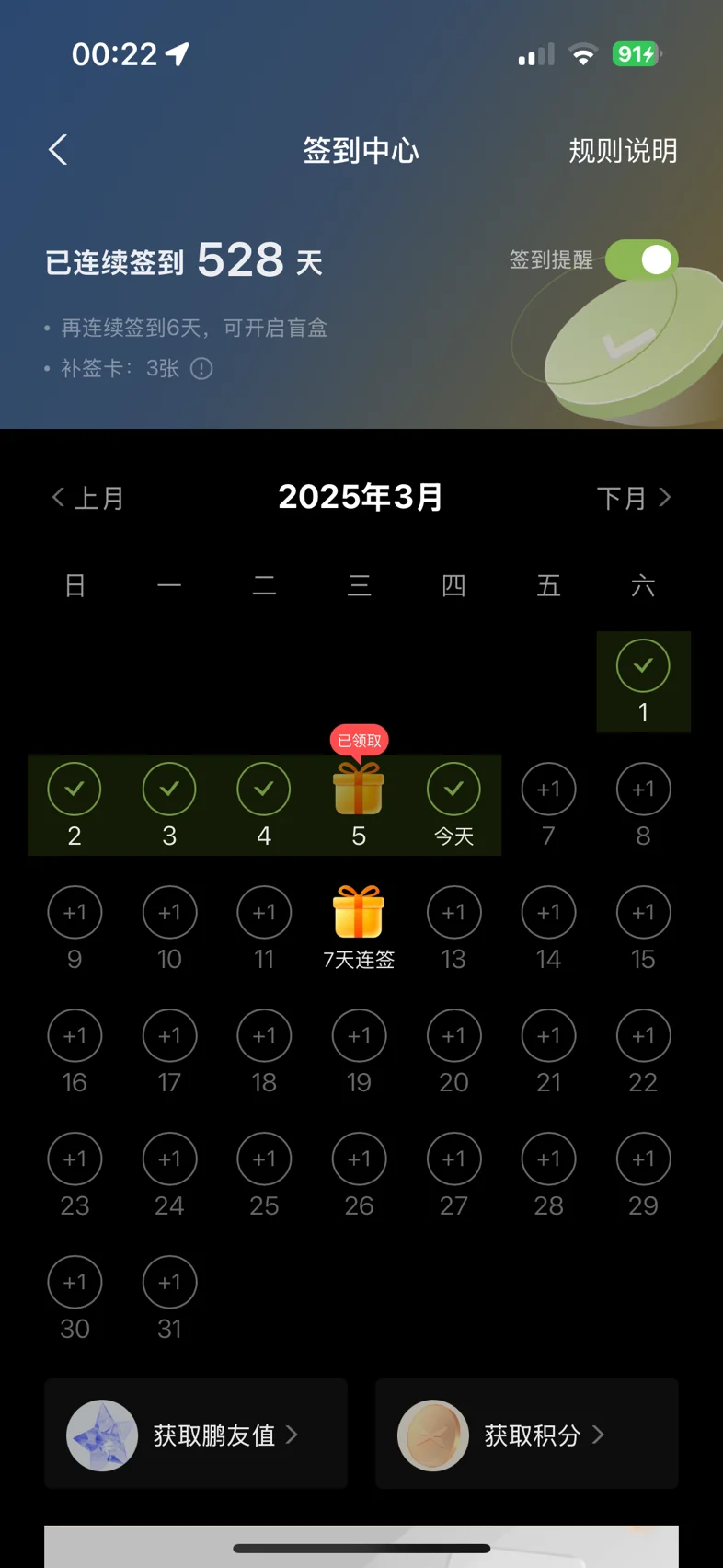Image resolution: width=723 pixels, height=1568 pixels.
Task: Go to 下月 in the calendar
Action: tap(635, 498)
